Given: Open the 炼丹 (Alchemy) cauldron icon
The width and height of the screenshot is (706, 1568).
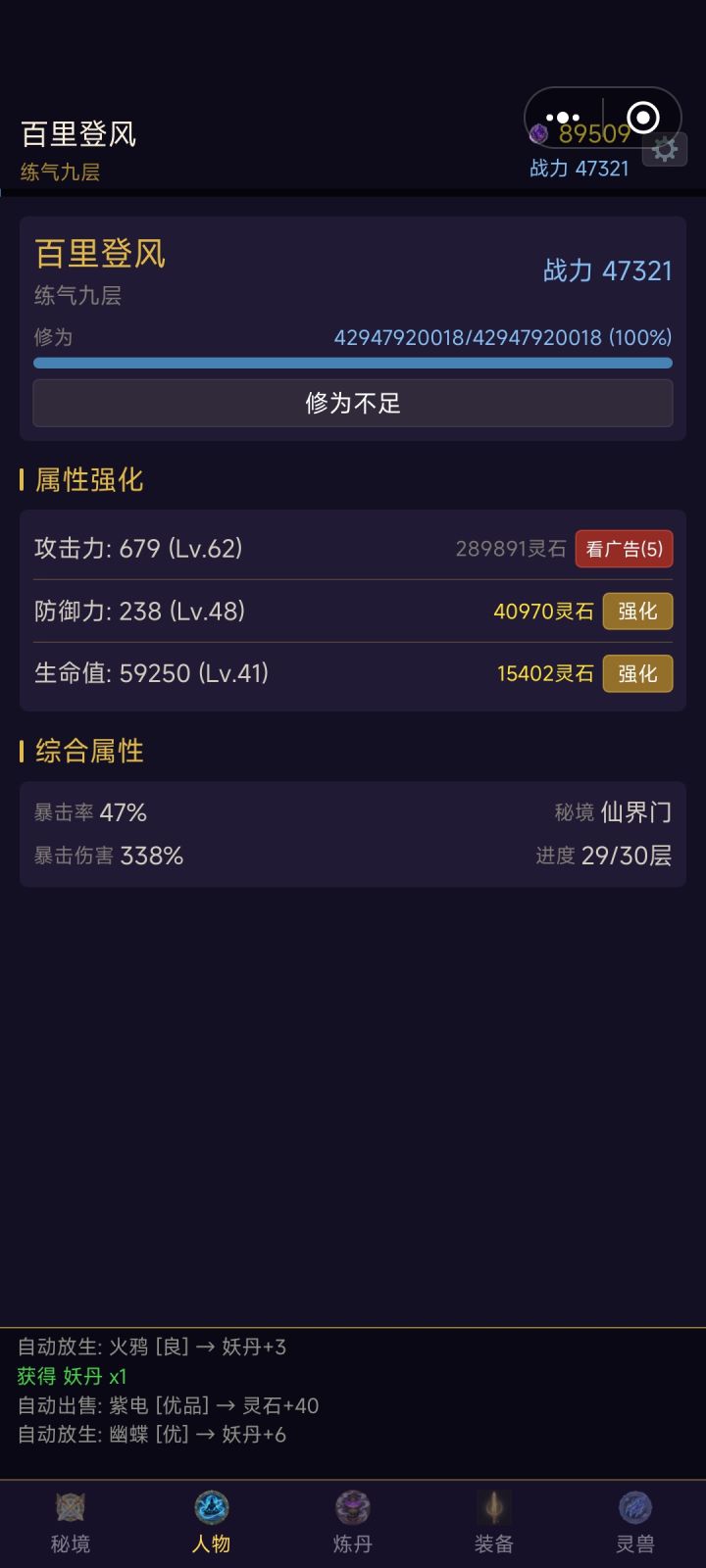Looking at the screenshot, I should tap(351, 1509).
